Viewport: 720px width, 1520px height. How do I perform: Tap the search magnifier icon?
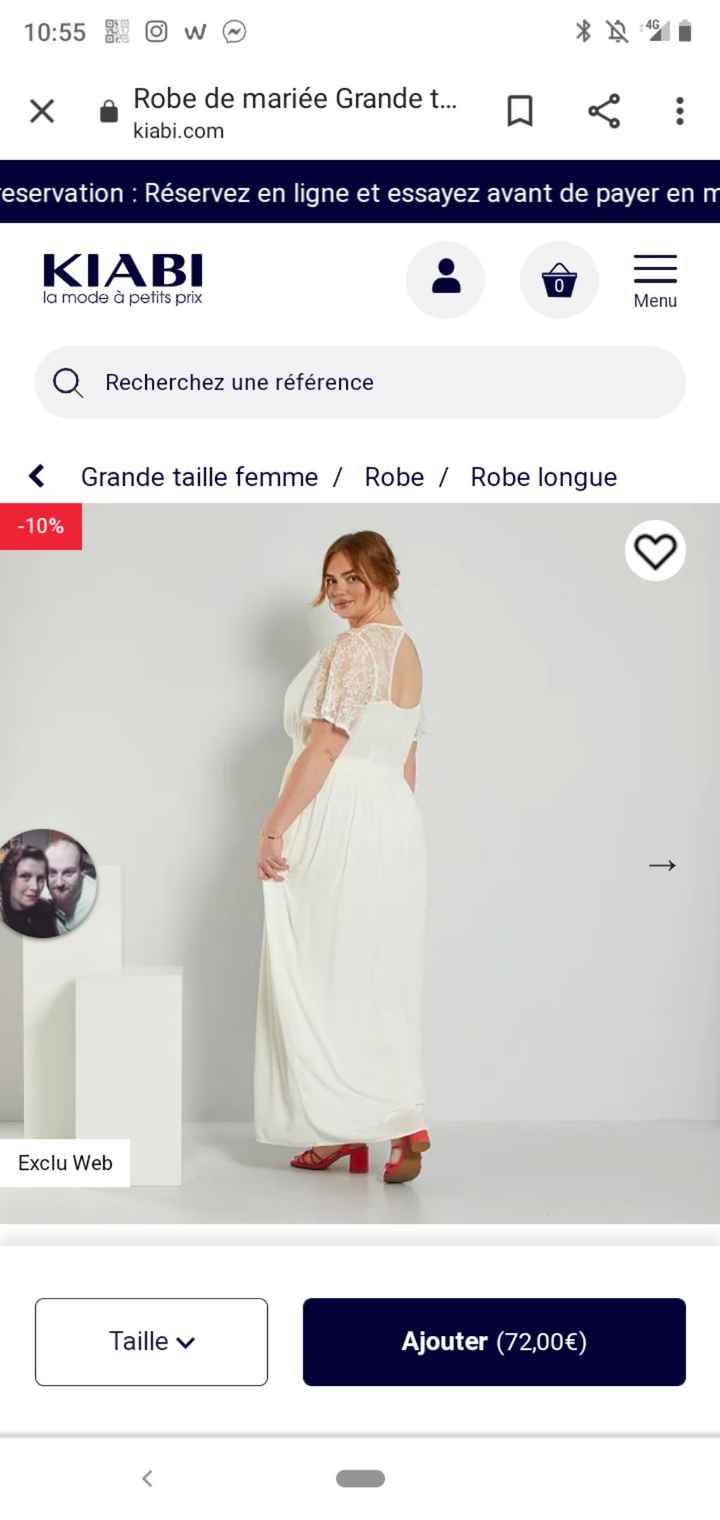coord(67,382)
